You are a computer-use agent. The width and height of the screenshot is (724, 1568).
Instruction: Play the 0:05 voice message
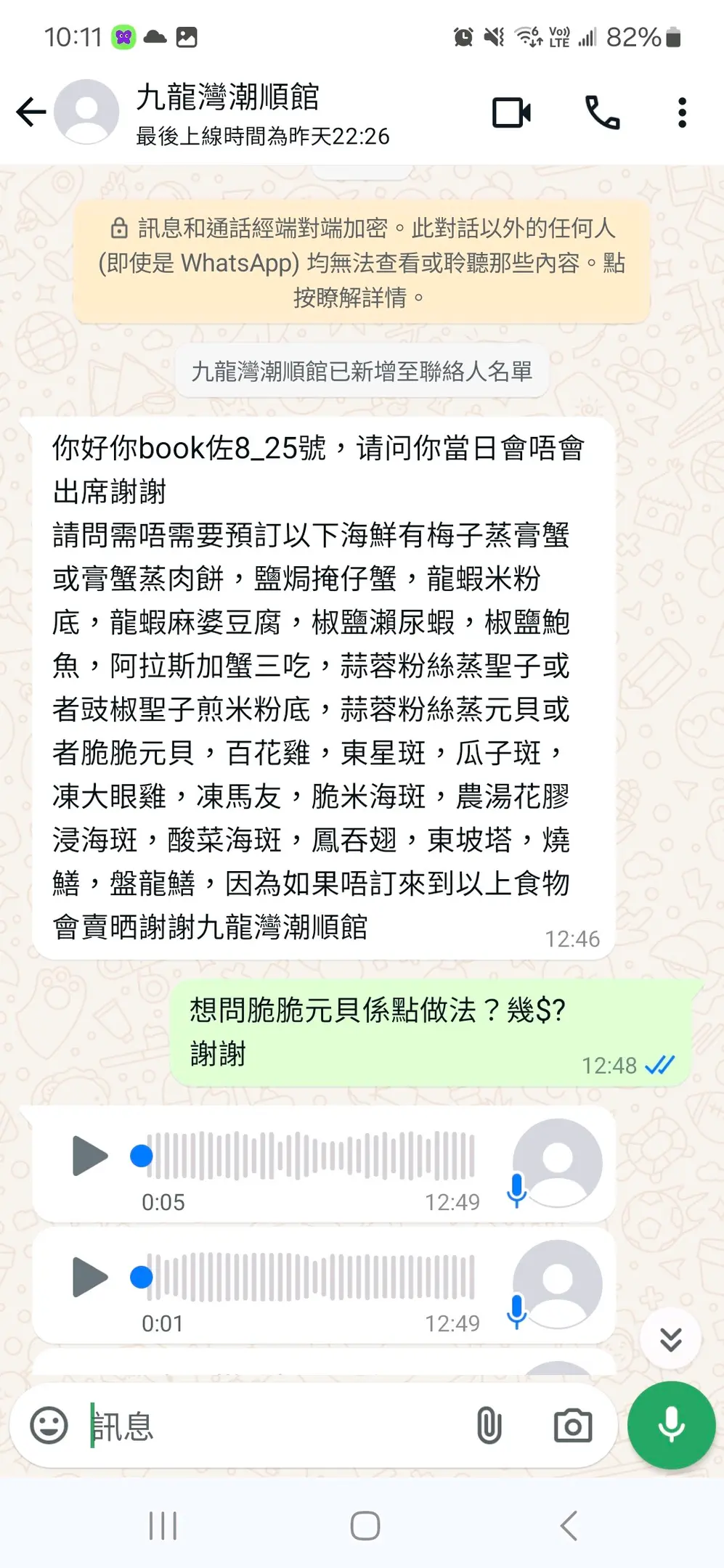[90, 1156]
